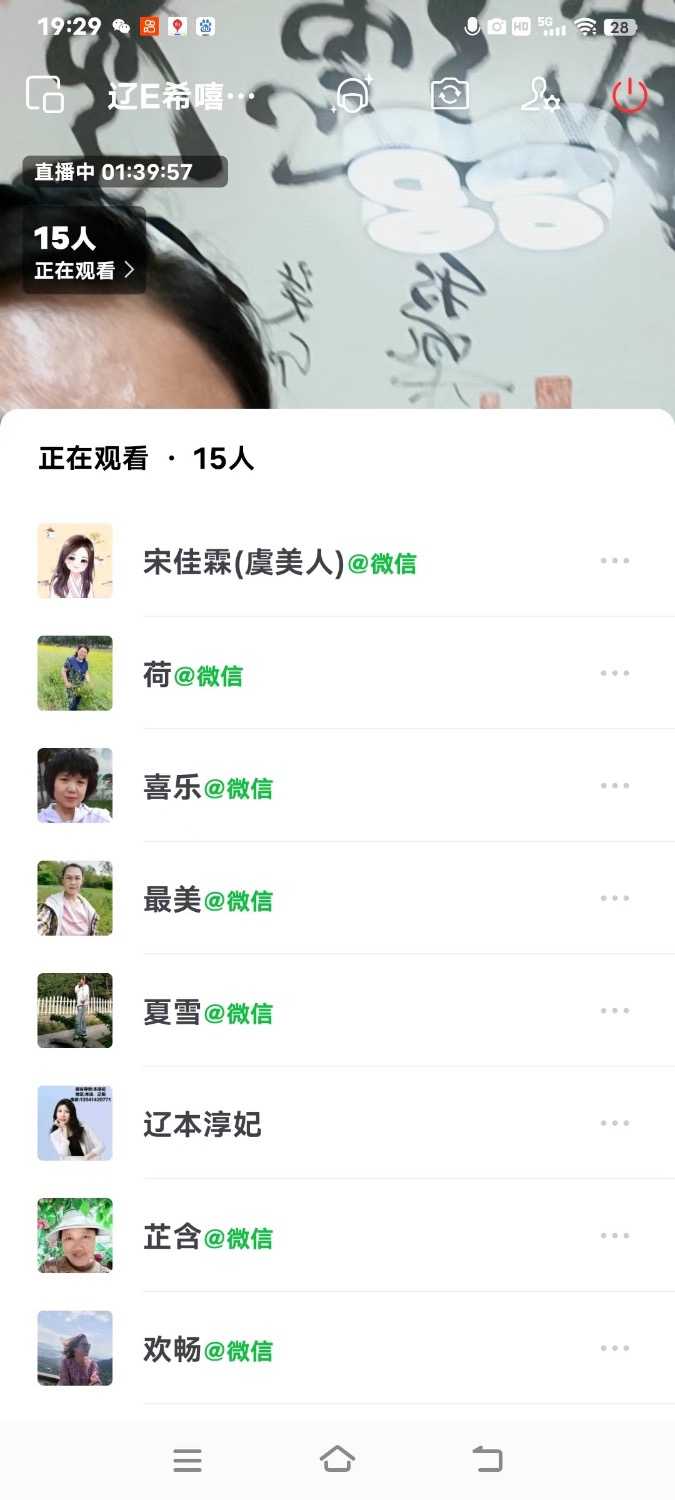Tap the options dots beside 欢畅
Screen dimensions: 675x1500
615,1349
